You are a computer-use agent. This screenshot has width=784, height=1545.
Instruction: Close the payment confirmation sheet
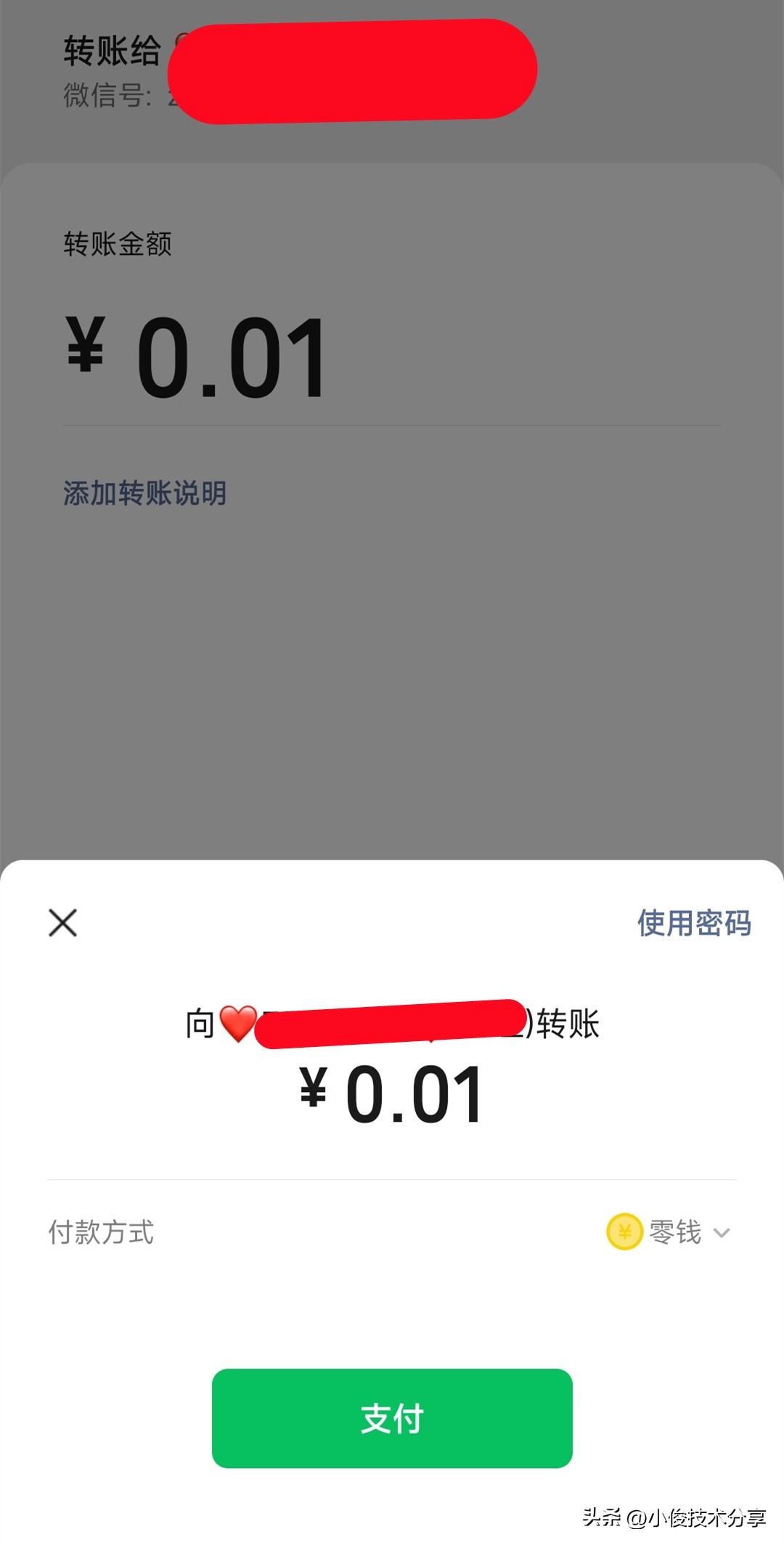(62, 923)
